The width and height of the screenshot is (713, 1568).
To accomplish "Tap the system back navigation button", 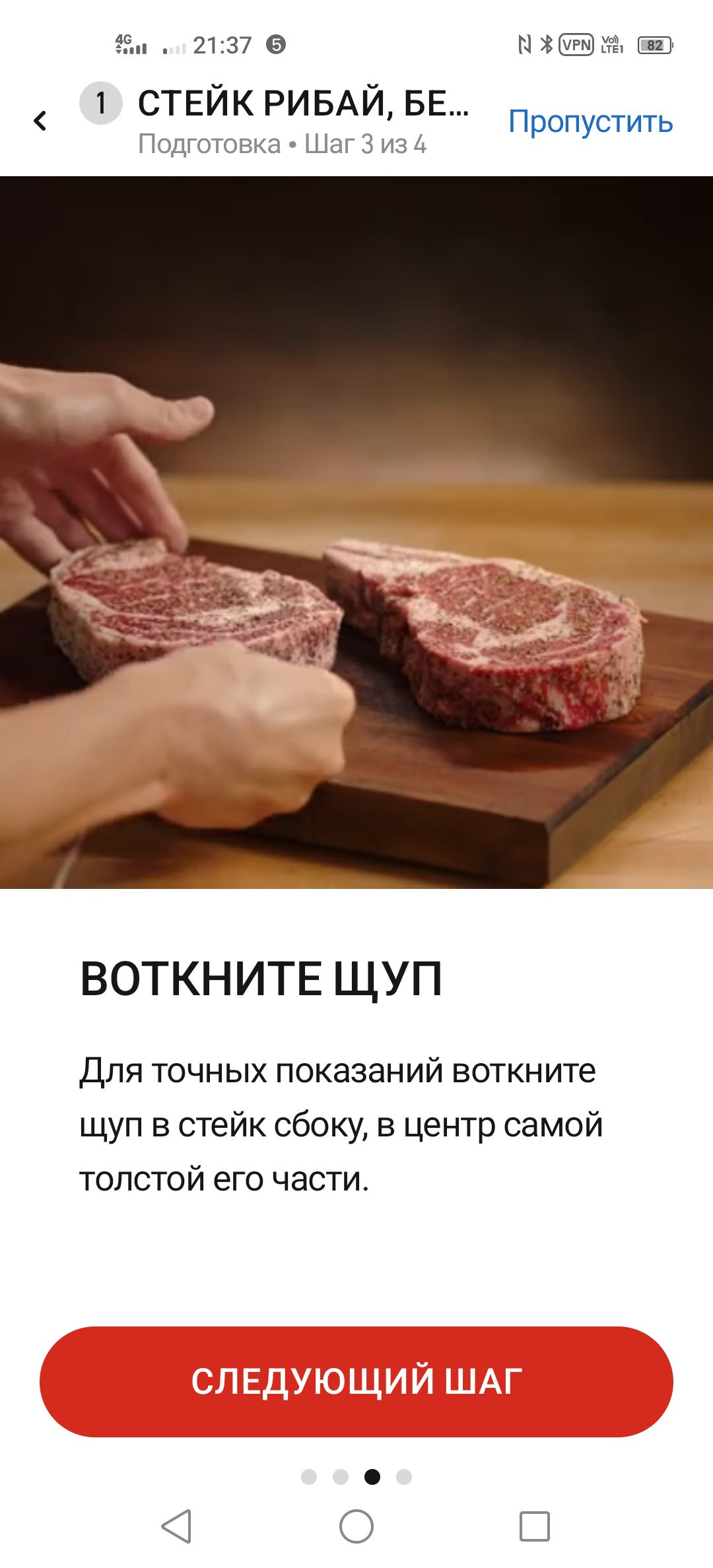I will (x=177, y=1526).
